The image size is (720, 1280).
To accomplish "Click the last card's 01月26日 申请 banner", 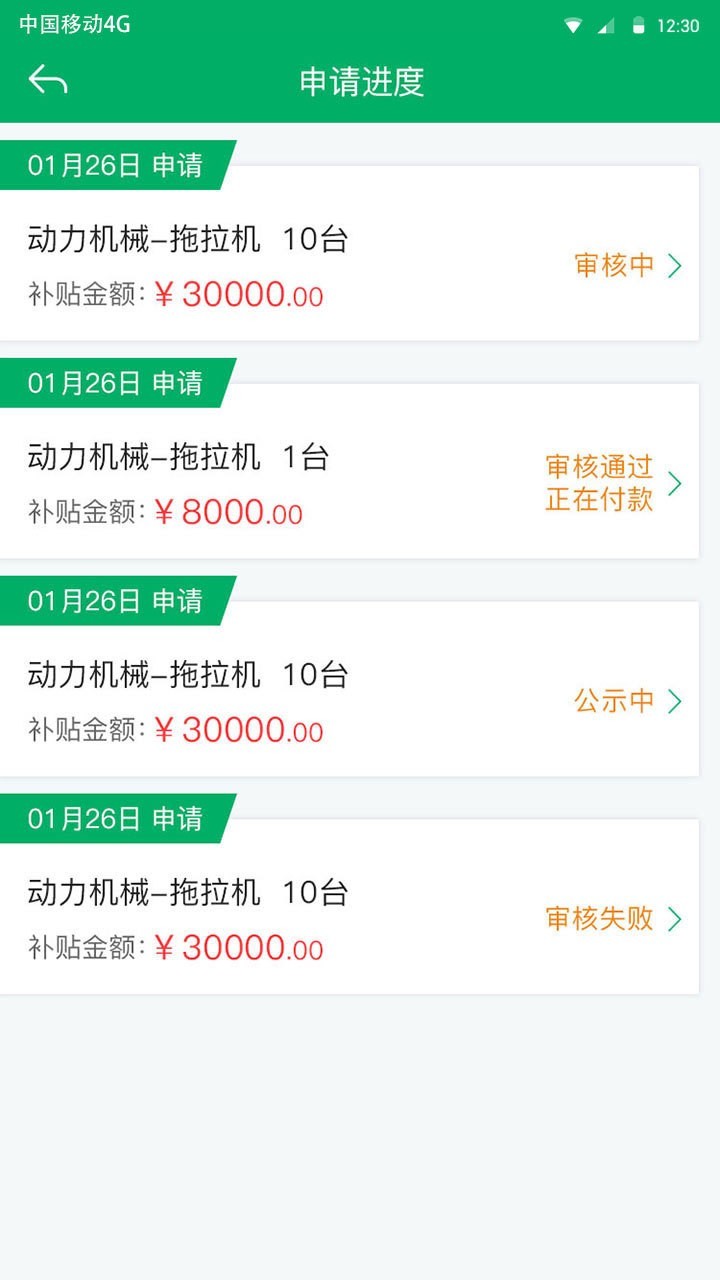I will click(115, 818).
